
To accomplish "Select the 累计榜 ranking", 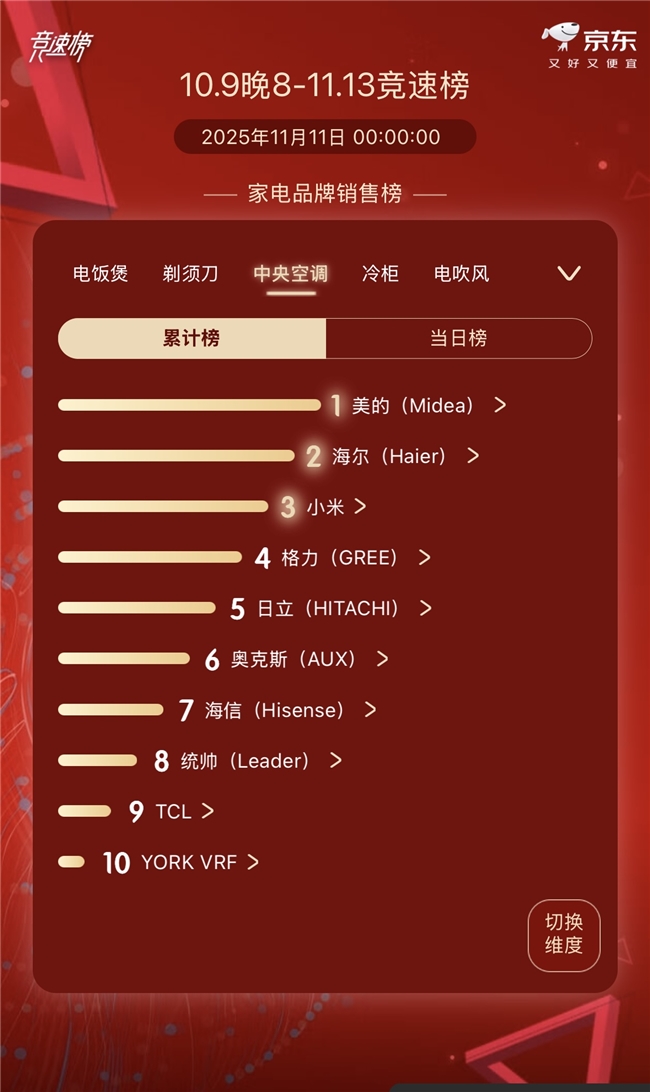I will (x=192, y=339).
